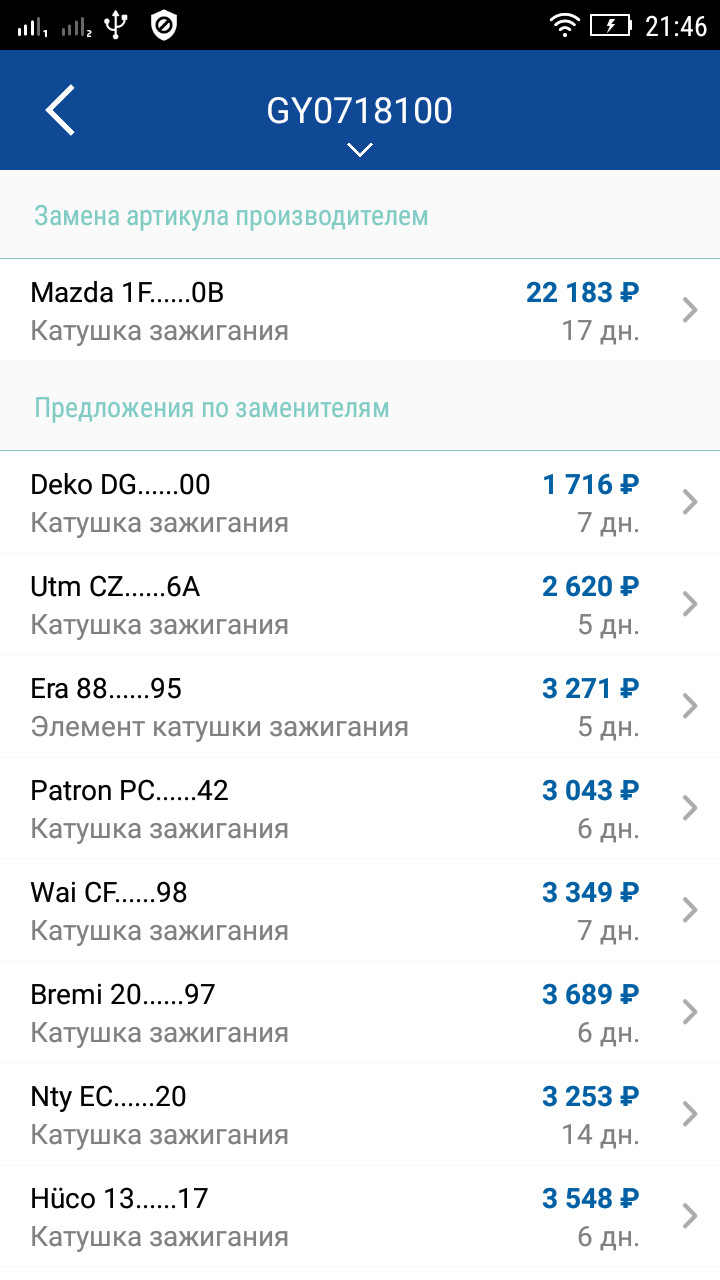This screenshot has height=1280, width=720.
Task: Select the Utm CZ......6A ignition coil
Action: pos(360,604)
